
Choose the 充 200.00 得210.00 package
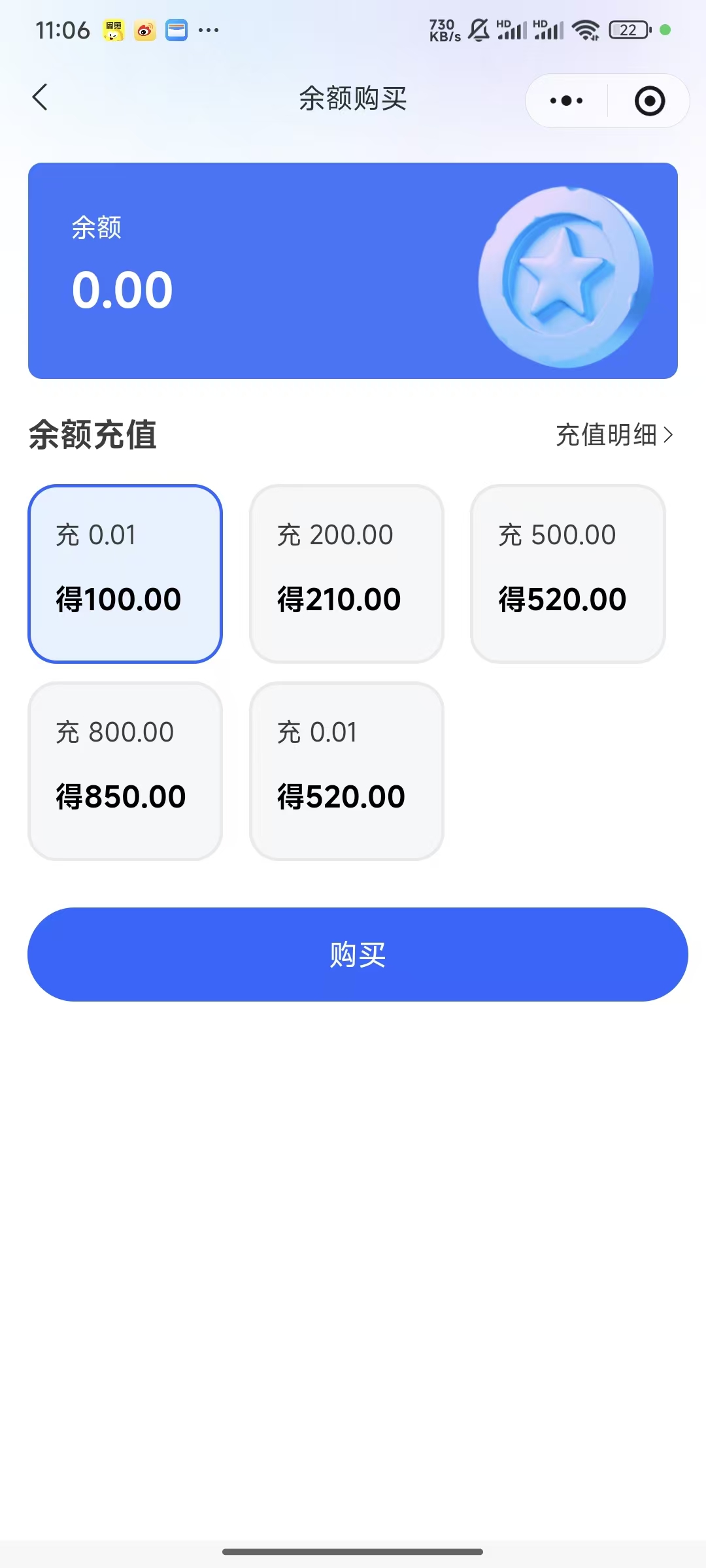pos(346,574)
